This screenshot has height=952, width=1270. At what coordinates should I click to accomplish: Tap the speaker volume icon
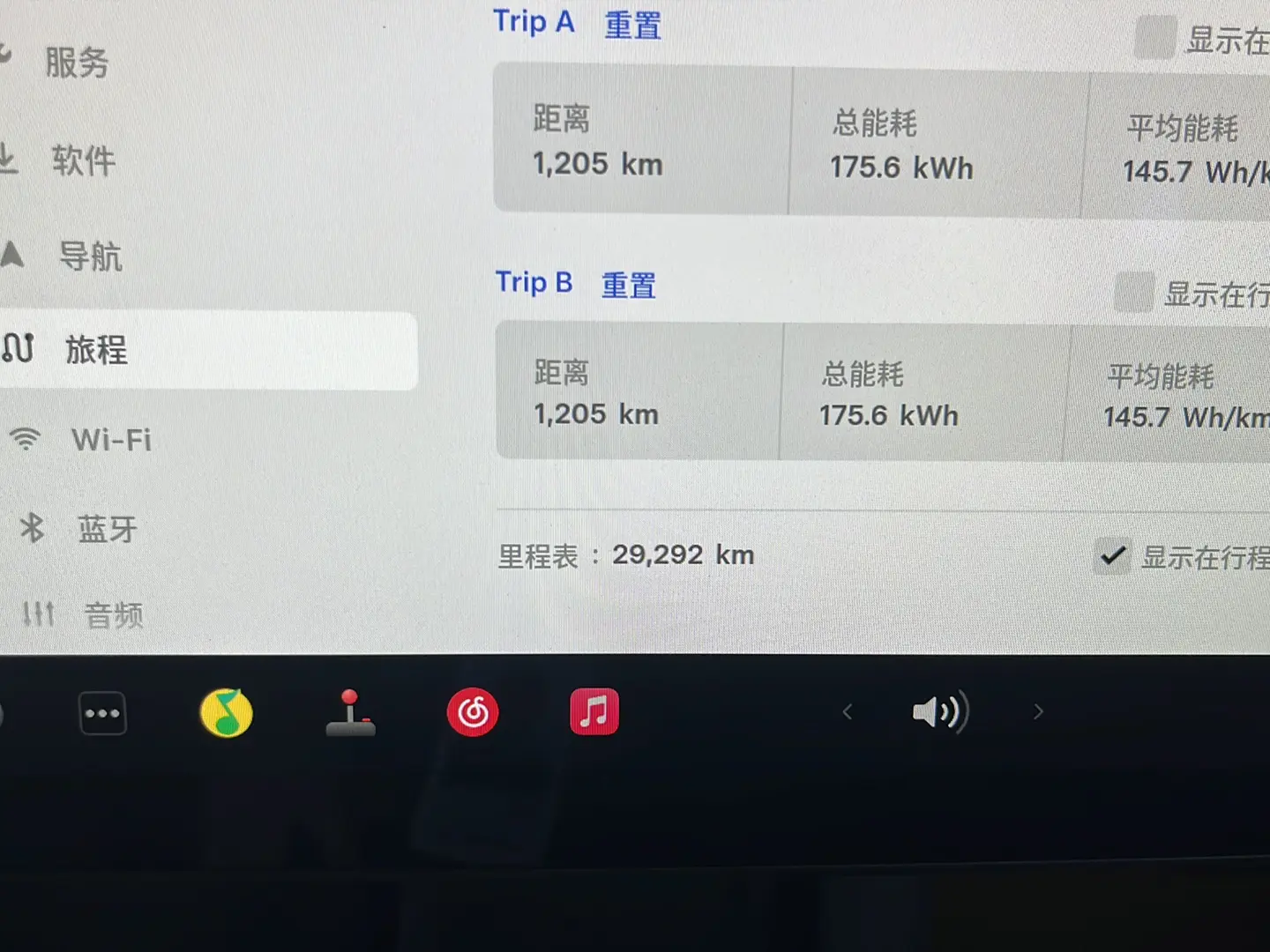[940, 711]
